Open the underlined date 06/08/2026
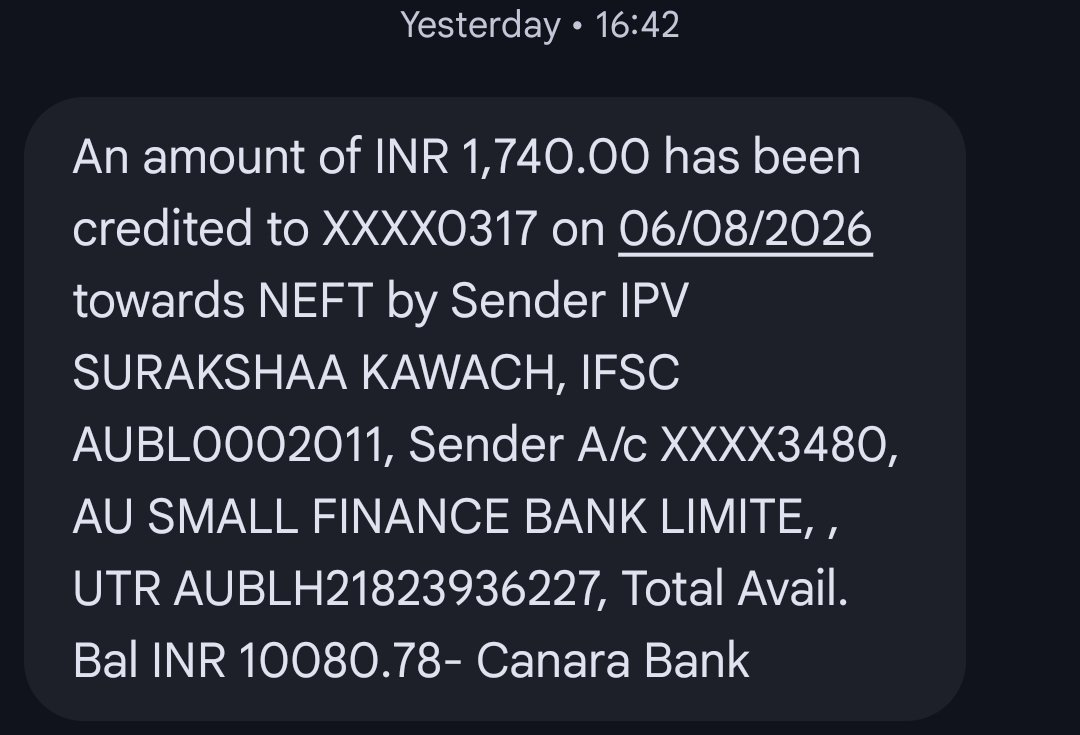 tap(745, 230)
